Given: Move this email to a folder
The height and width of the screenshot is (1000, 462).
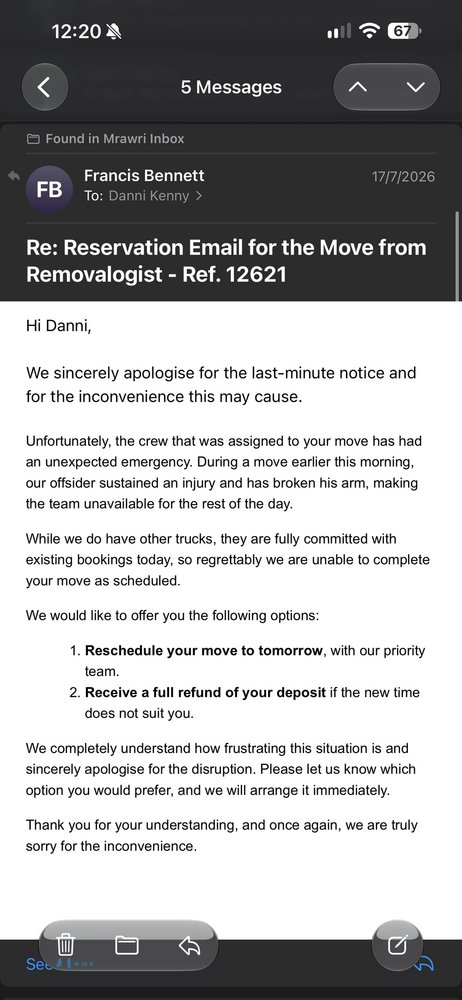Looking at the screenshot, I should coord(126,945).
